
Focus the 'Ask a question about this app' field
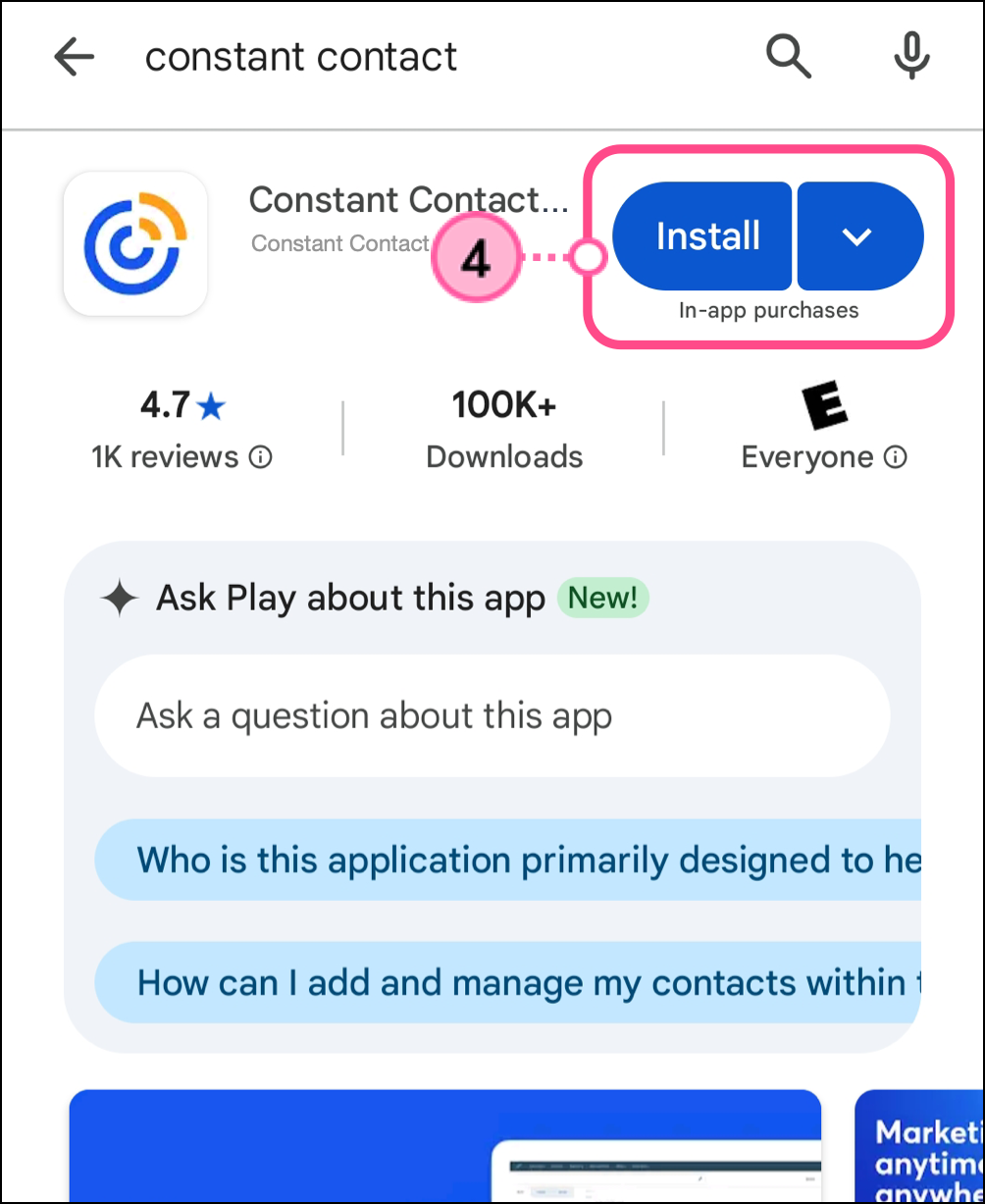coord(491,715)
